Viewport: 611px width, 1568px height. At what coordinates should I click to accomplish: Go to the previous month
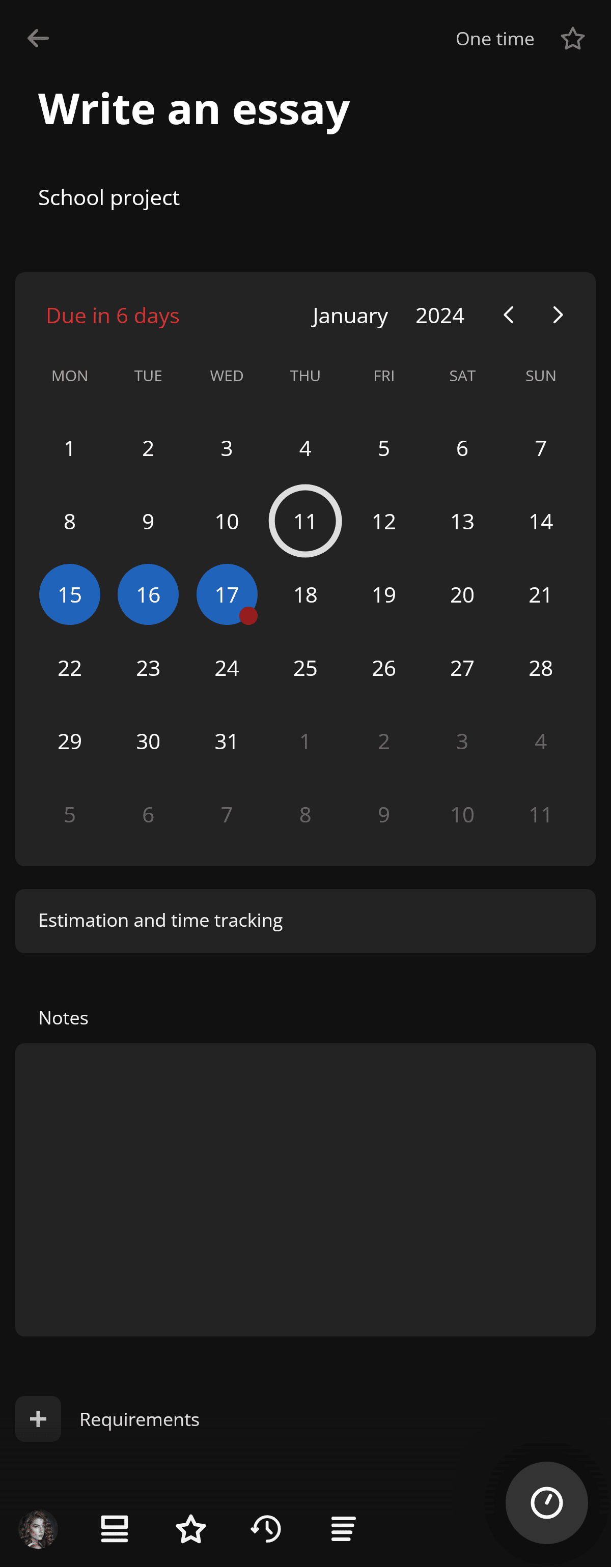tap(509, 316)
